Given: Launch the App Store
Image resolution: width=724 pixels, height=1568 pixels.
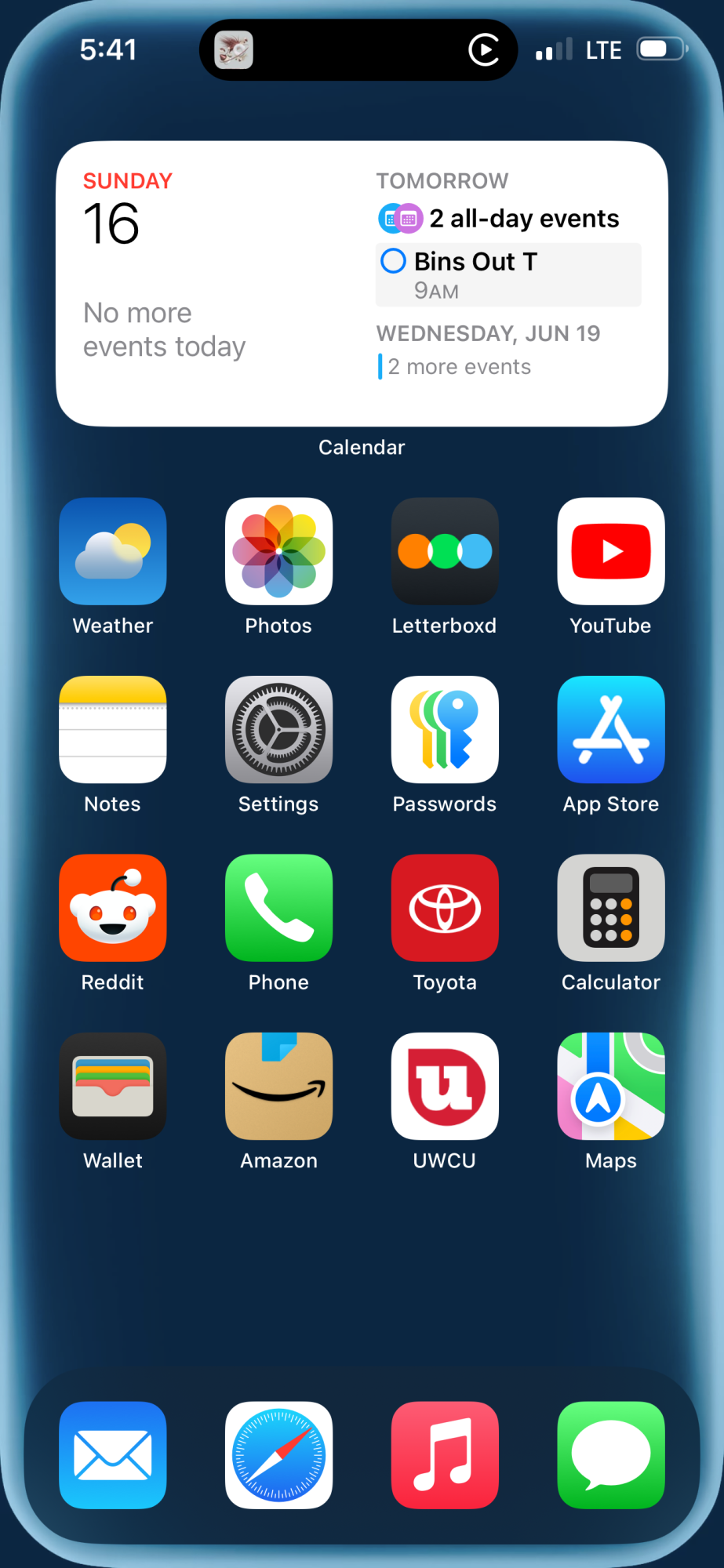Looking at the screenshot, I should tap(611, 729).
